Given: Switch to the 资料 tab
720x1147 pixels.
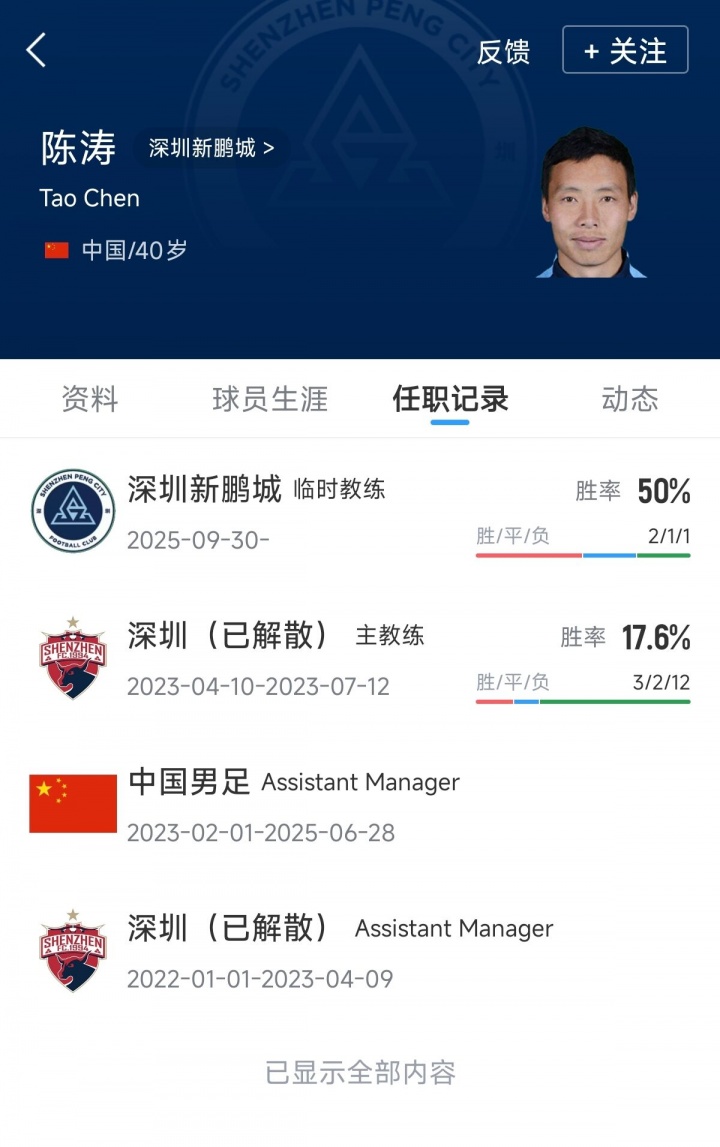Looking at the screenshot, I should (x=90, y=399).
